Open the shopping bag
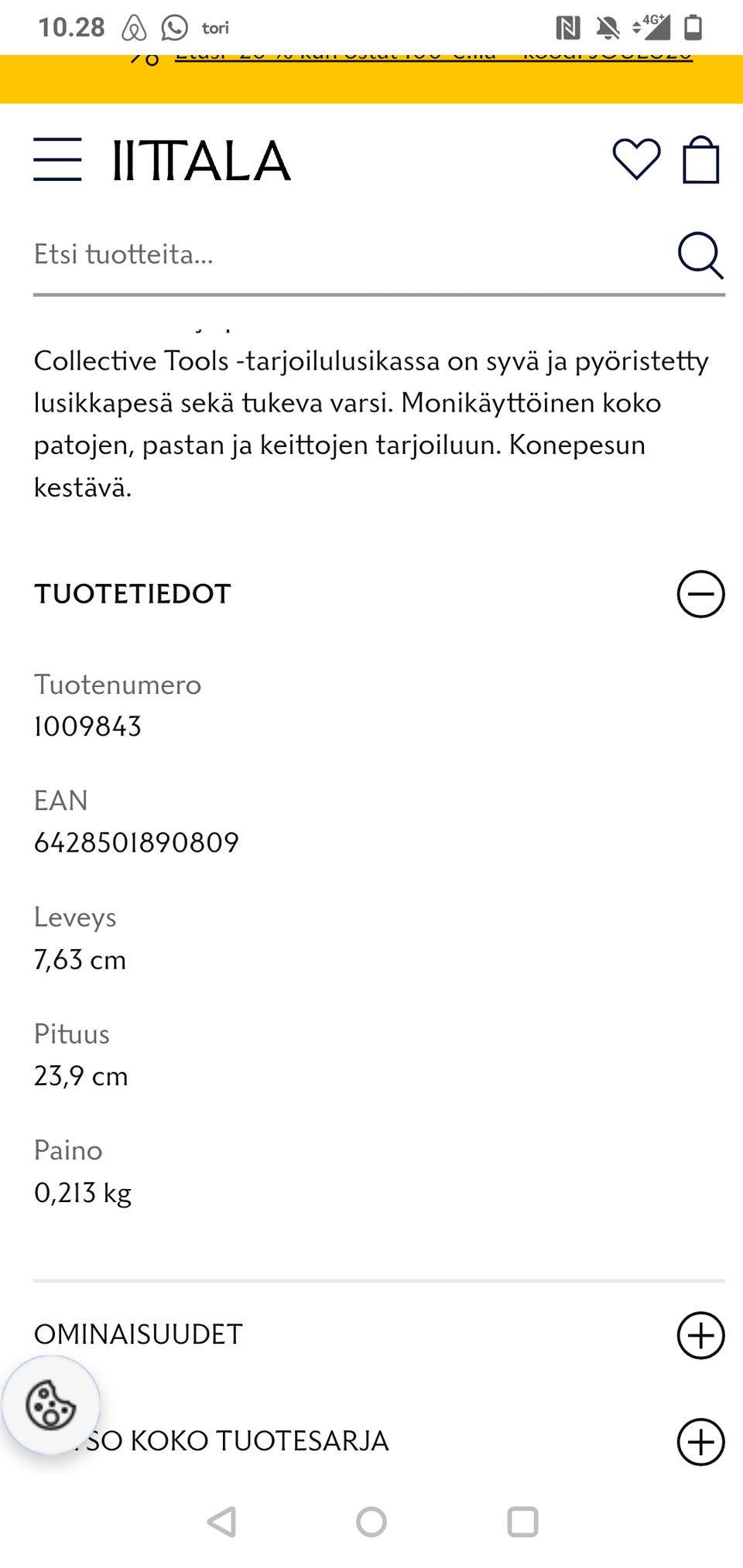The height and width of the screenshot is (1568, 743). (x=700, y=161)
